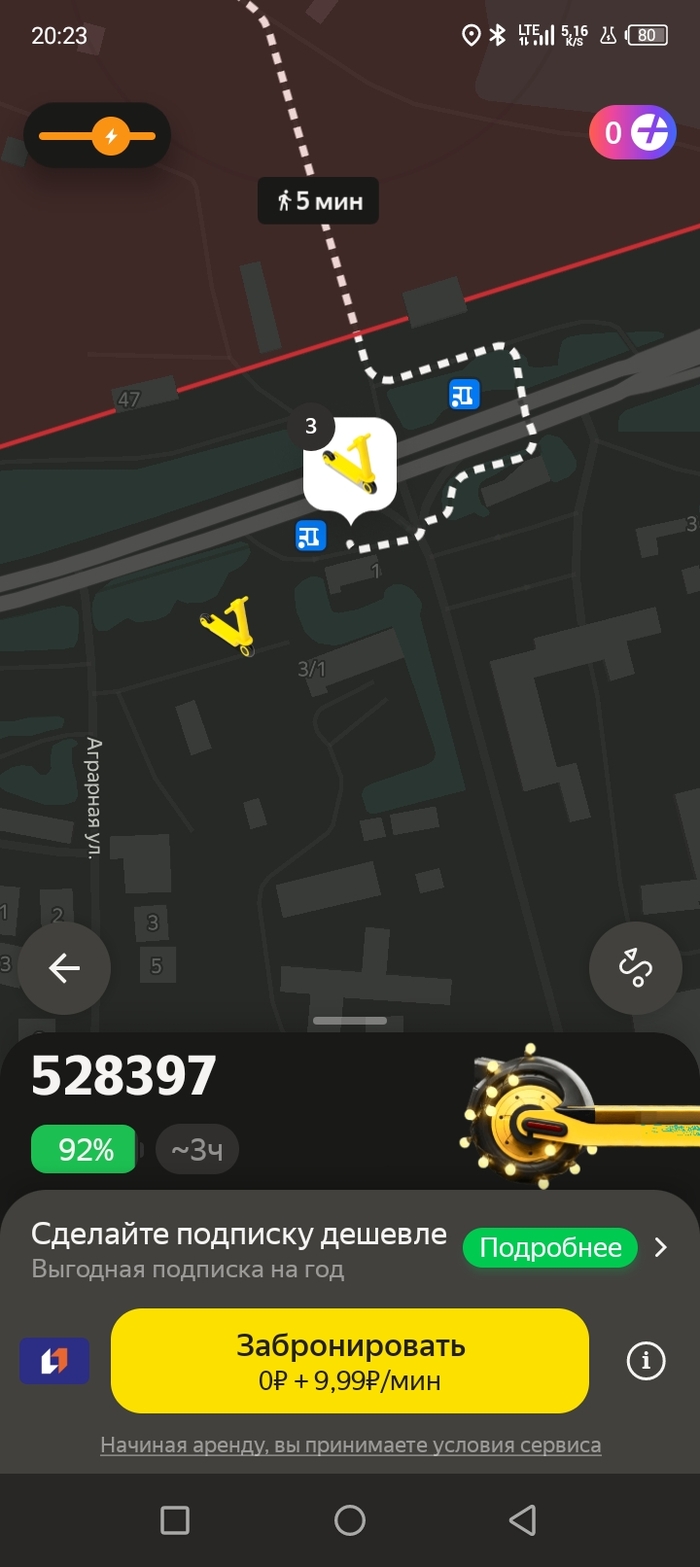This screenshot has width=700, height=1567.
Task: Open the route building button
Action: (x=635, y=968)
